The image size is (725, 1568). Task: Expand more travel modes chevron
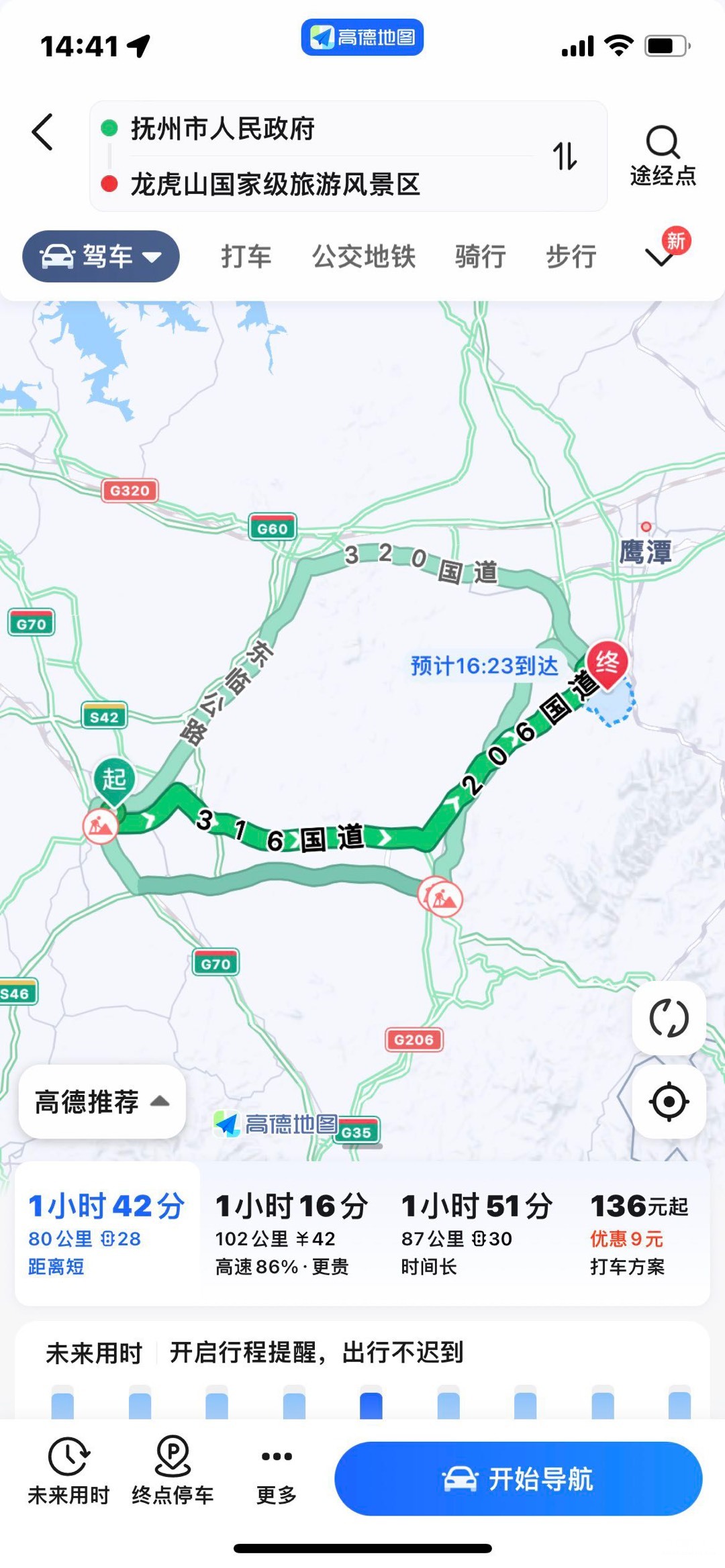pyautogui.click(x=661, y=256)
